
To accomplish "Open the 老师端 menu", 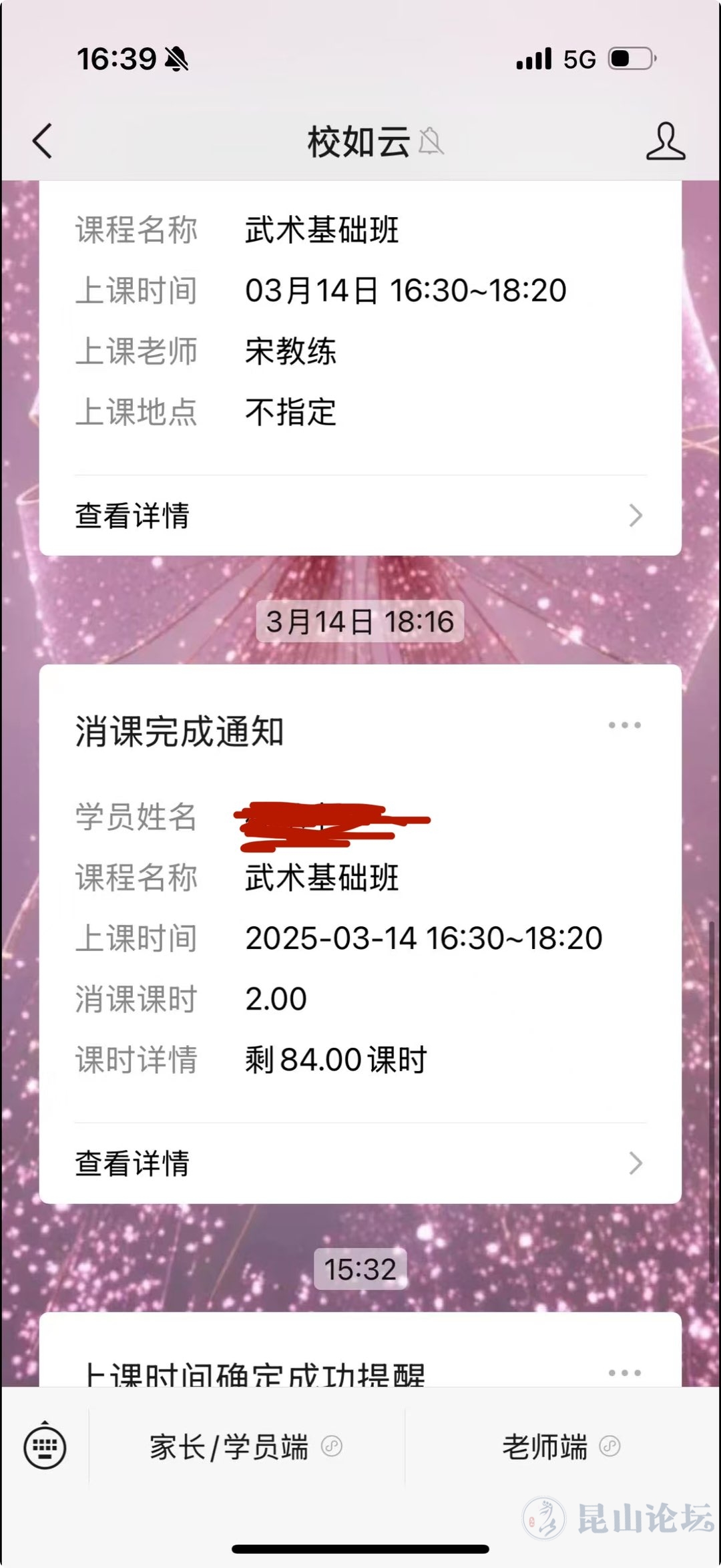I will pos(561,1446).
